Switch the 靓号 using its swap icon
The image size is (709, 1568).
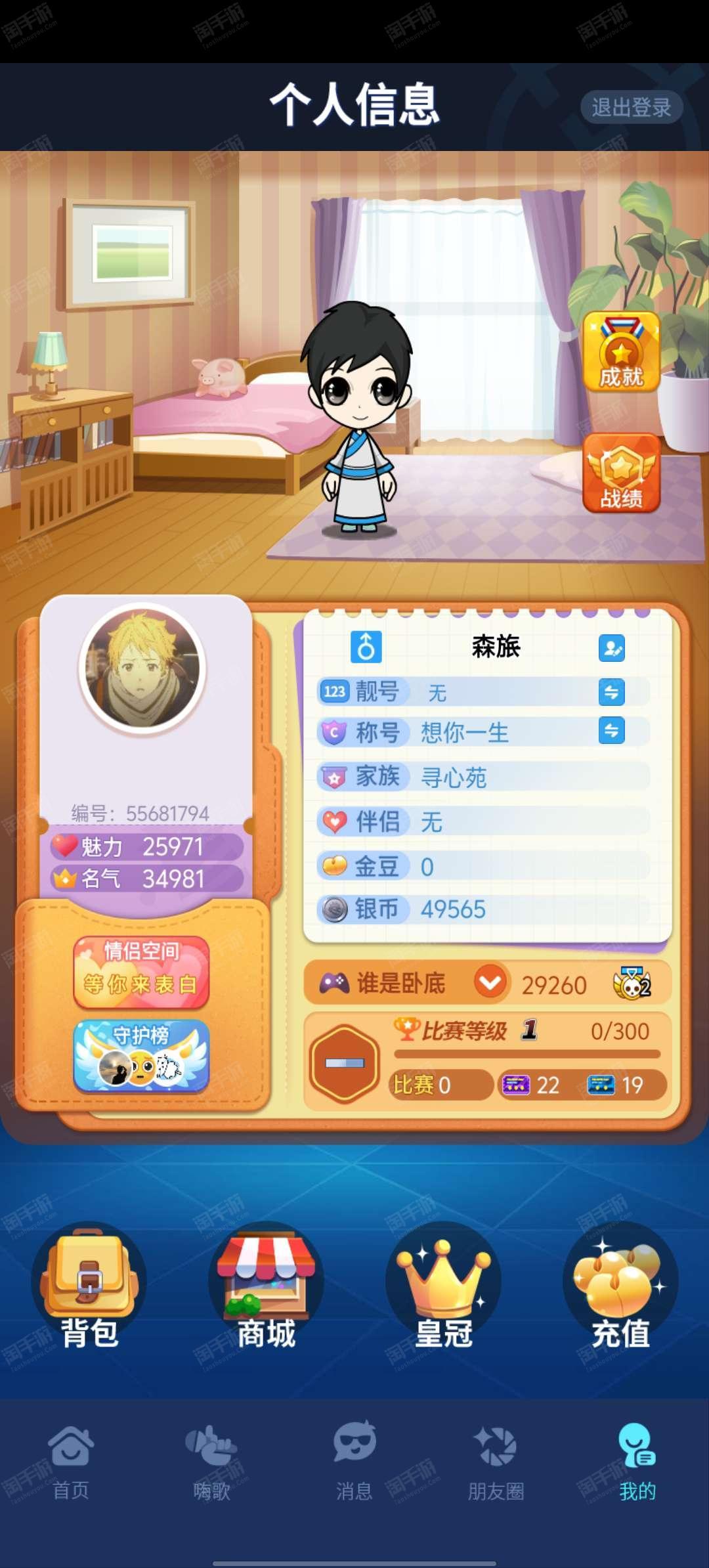click(x=611, y=691)
